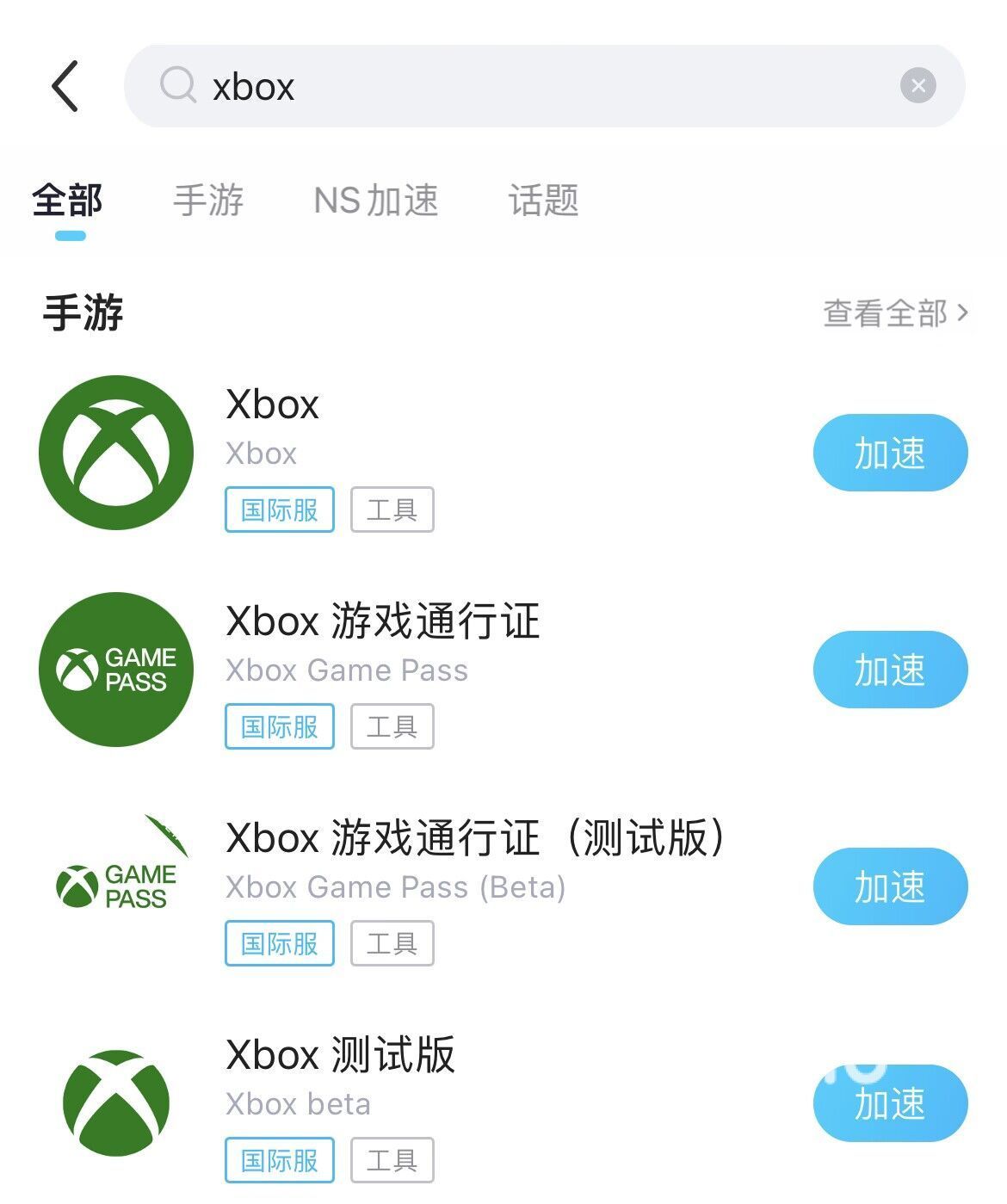Open 查看全部 for mobile games

coord(895,313)
